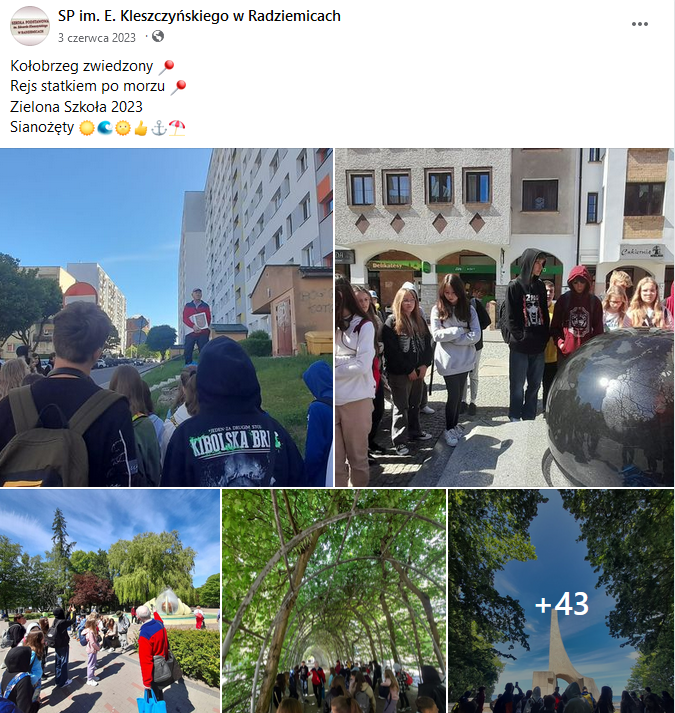Open photo of students by granite sphere
The image size is (675, 713).
(504, 317)
